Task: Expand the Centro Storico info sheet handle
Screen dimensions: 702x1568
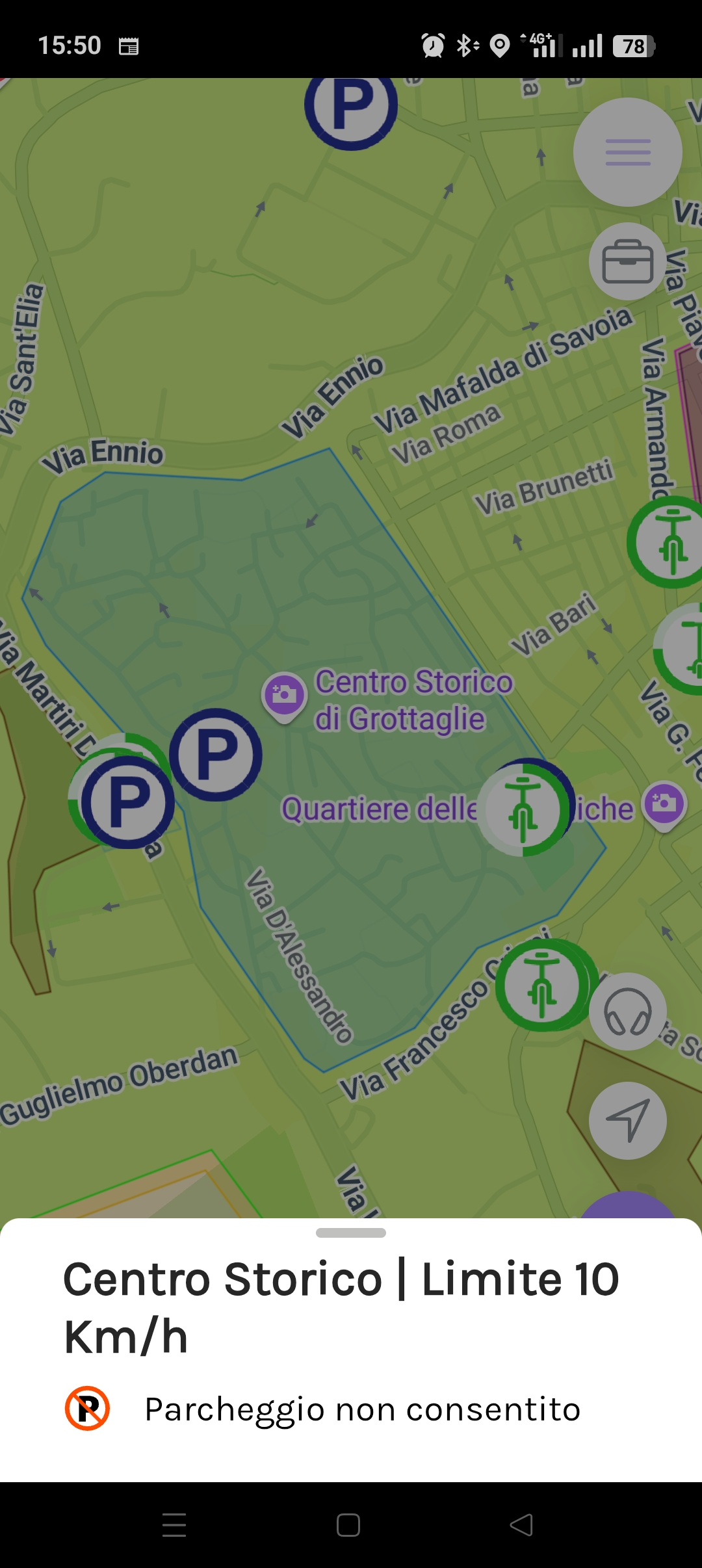Action: tap(351, 1233)
